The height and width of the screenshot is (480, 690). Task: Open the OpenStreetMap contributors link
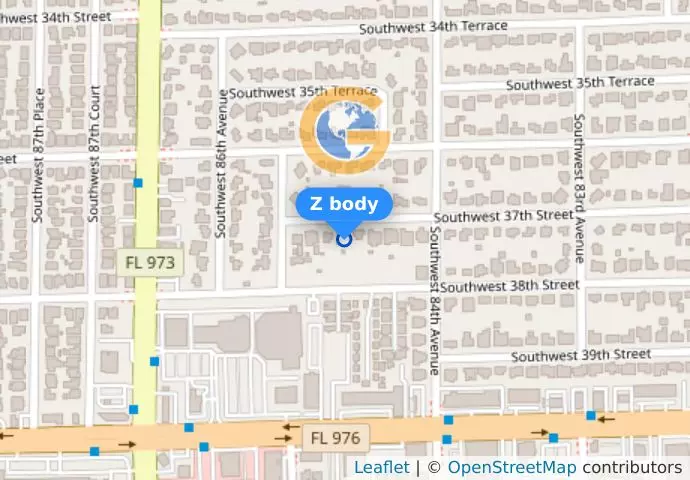point(511,468)
